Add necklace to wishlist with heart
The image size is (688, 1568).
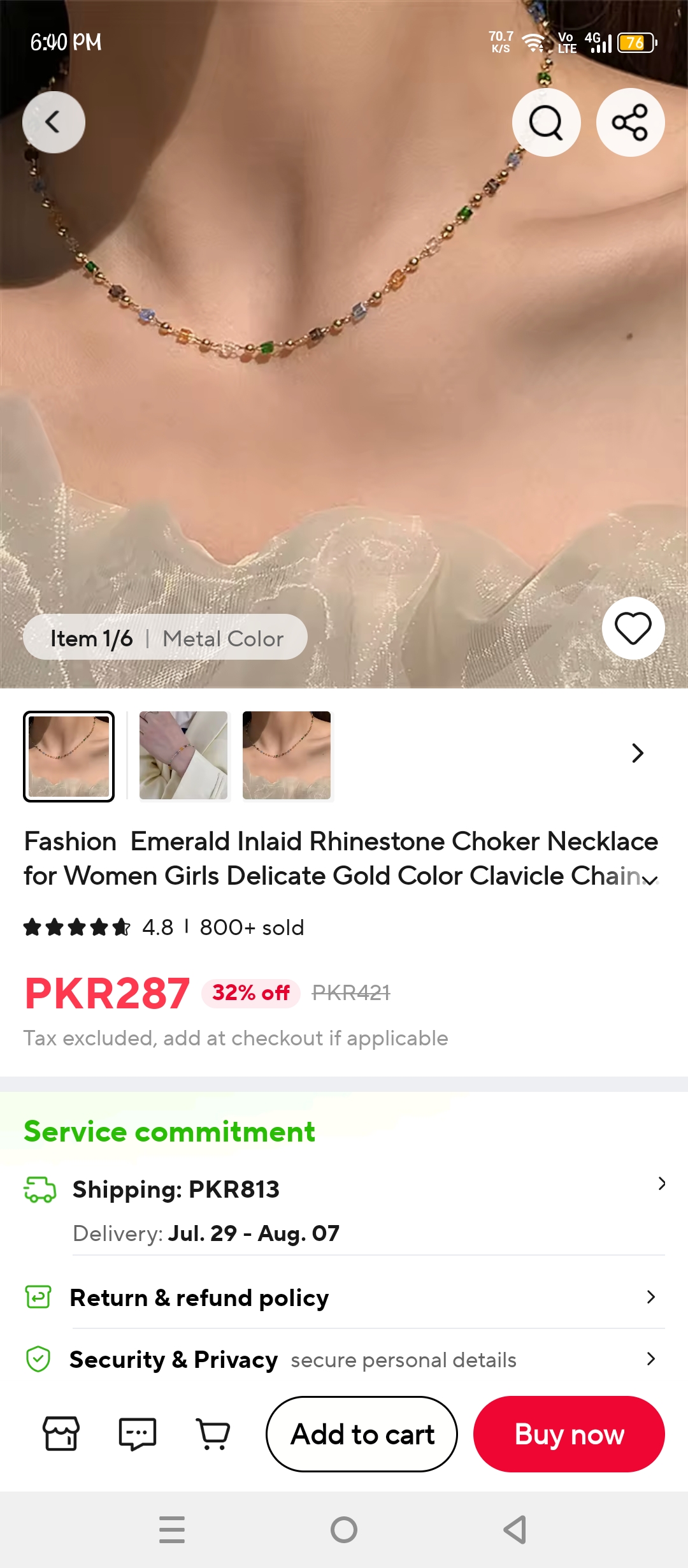[x=633, y=628]
